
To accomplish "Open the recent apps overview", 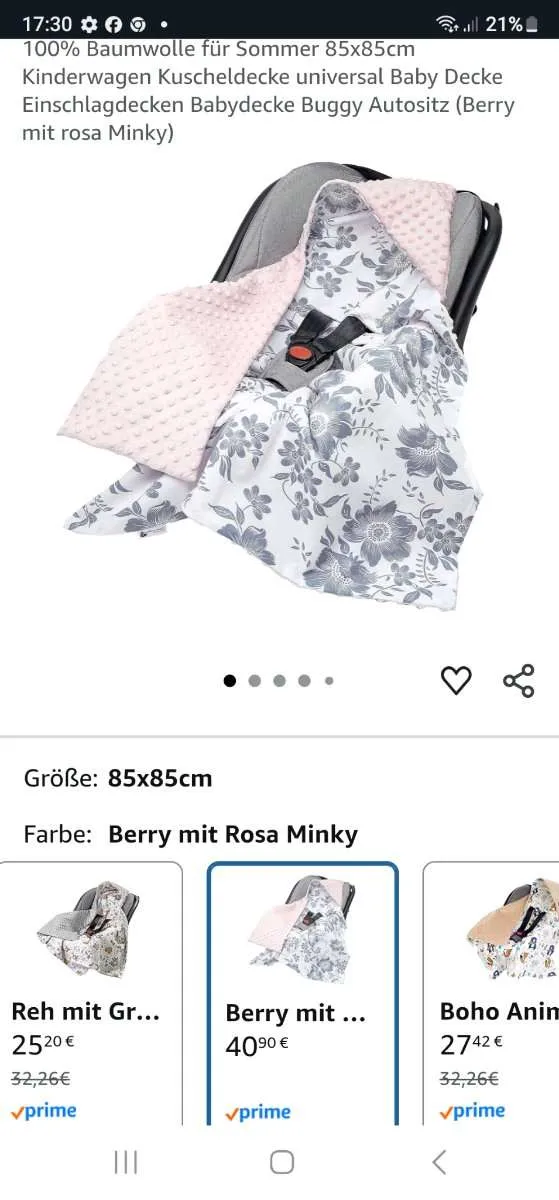I will (126, 1162).
